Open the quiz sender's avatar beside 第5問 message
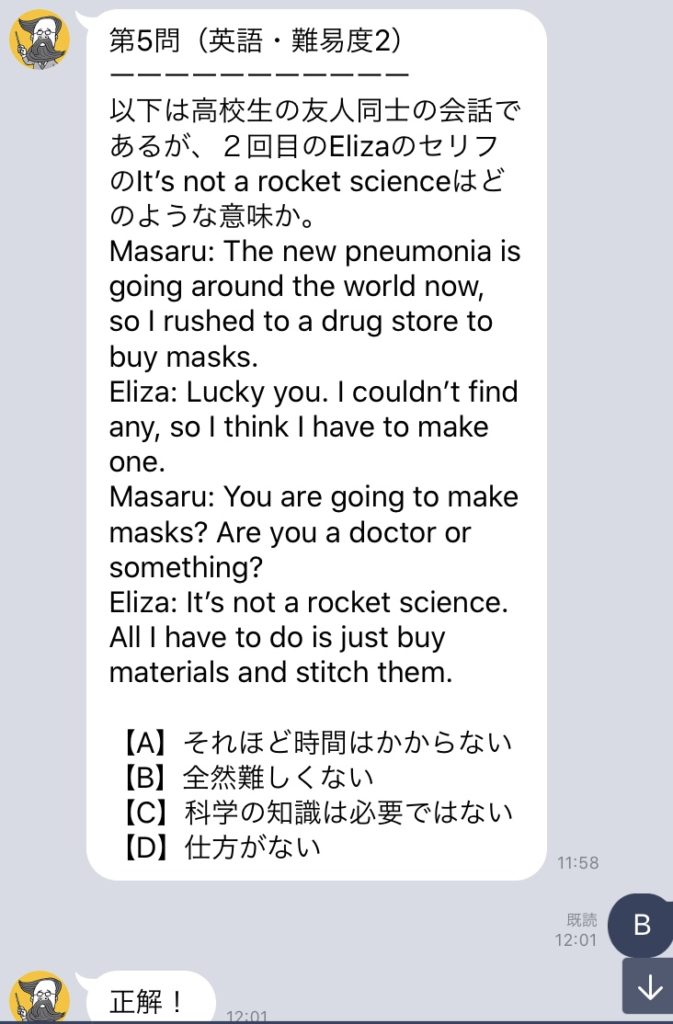Image resolution: width=673 pixels, height=1024 pixels. click(38, 40)
